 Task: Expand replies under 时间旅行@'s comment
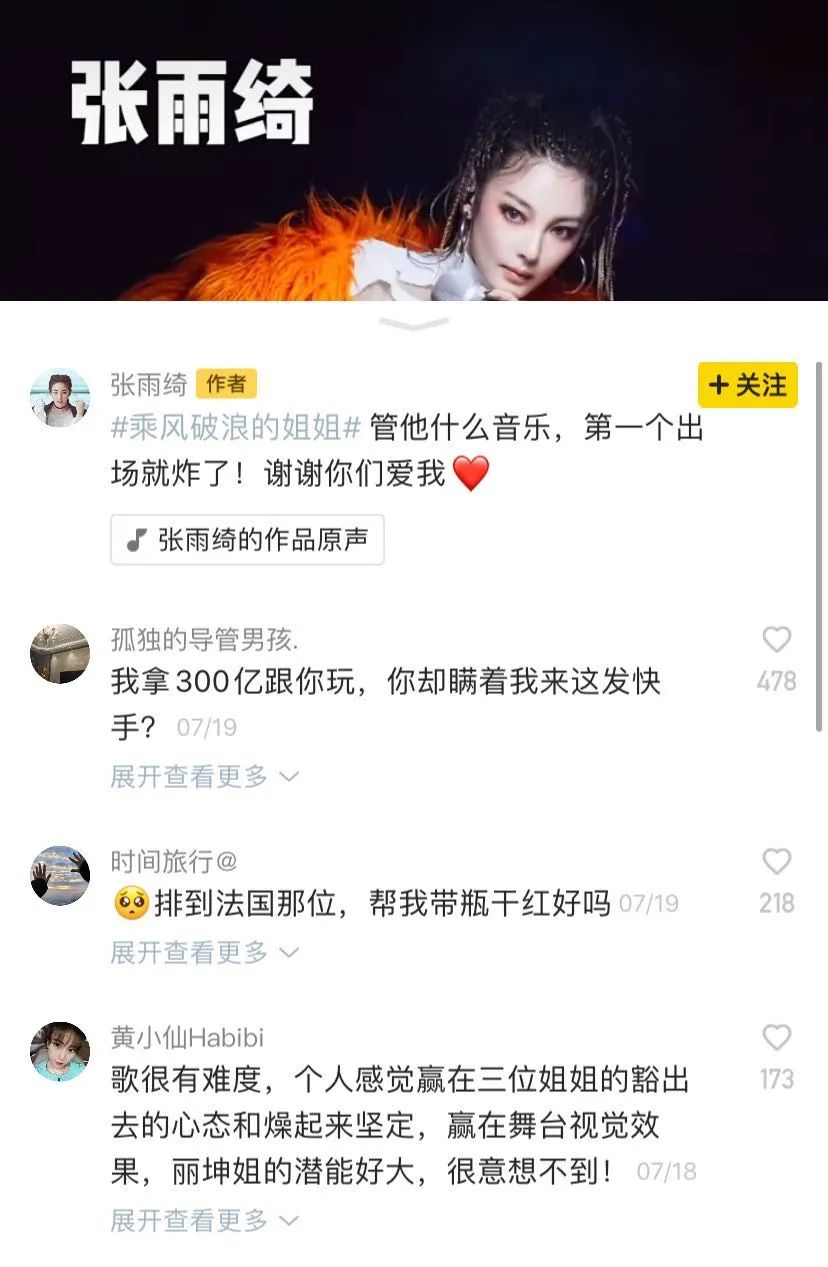click(204, 953)
